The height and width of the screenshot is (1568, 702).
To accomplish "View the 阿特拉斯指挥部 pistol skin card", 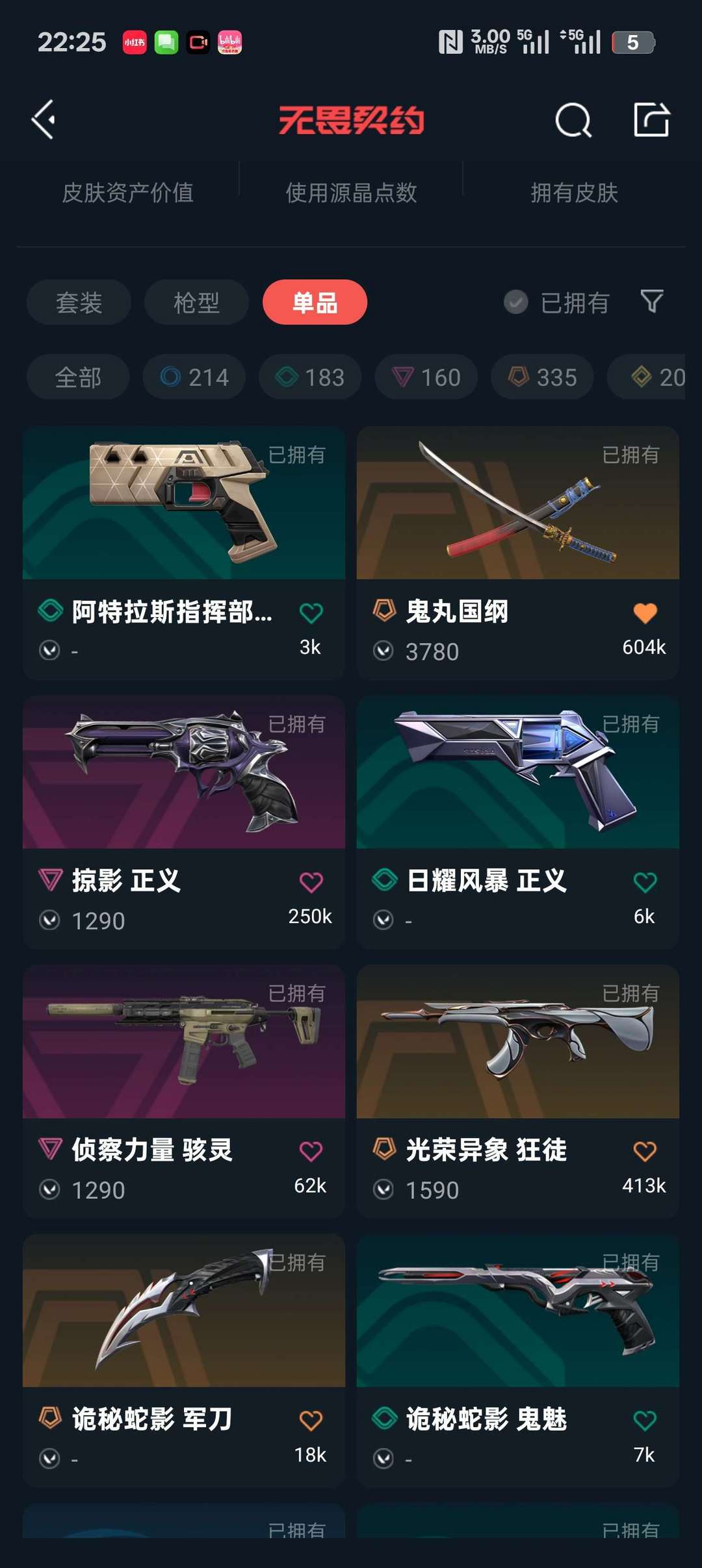I will tap(184, 553).
